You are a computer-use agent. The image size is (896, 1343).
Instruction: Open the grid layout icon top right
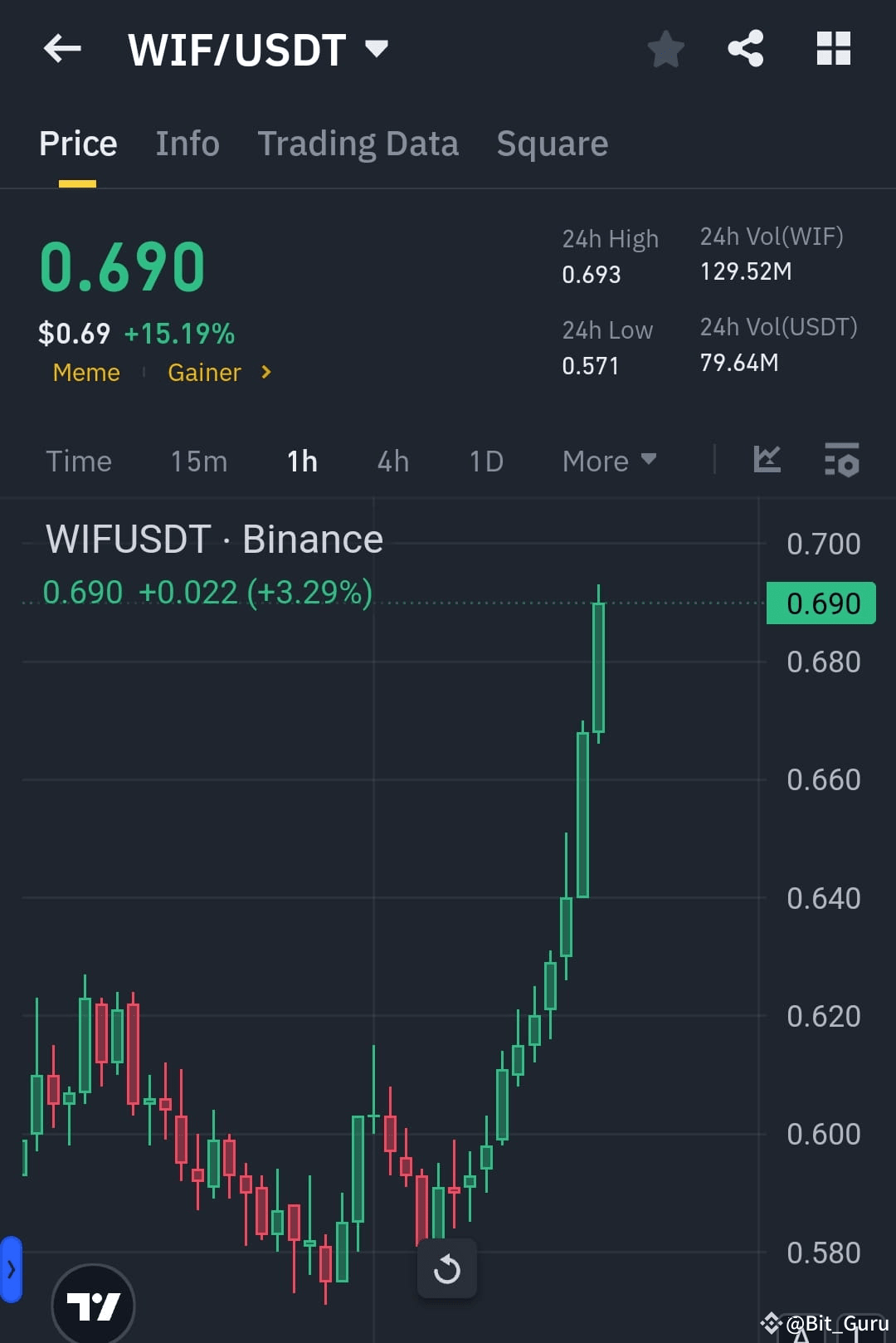coord(833,49)
